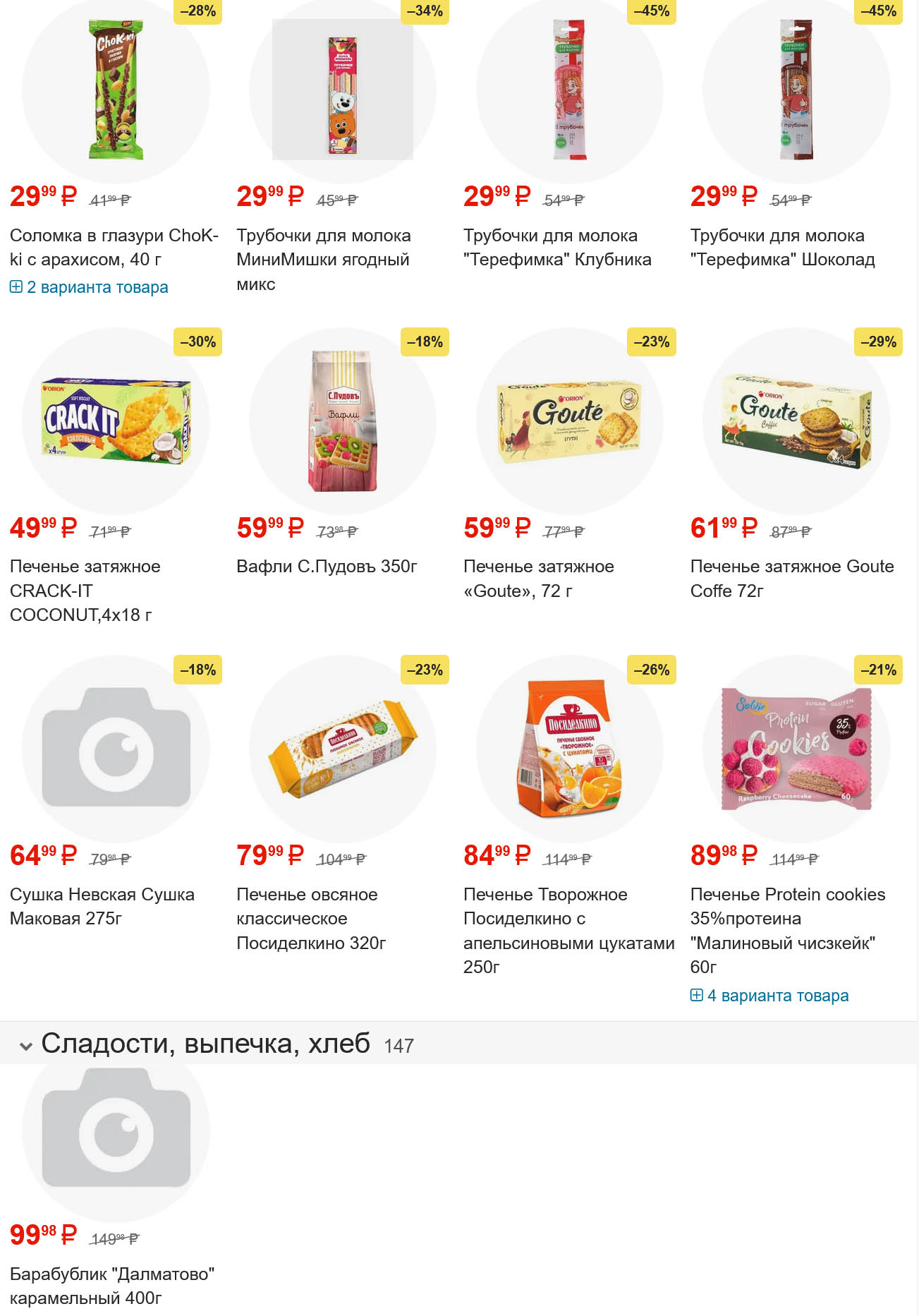Screen dimensions: 919x1316
Task: Open Барабублик "Далматово" карамельный 400г
Action: point(111,1285)
